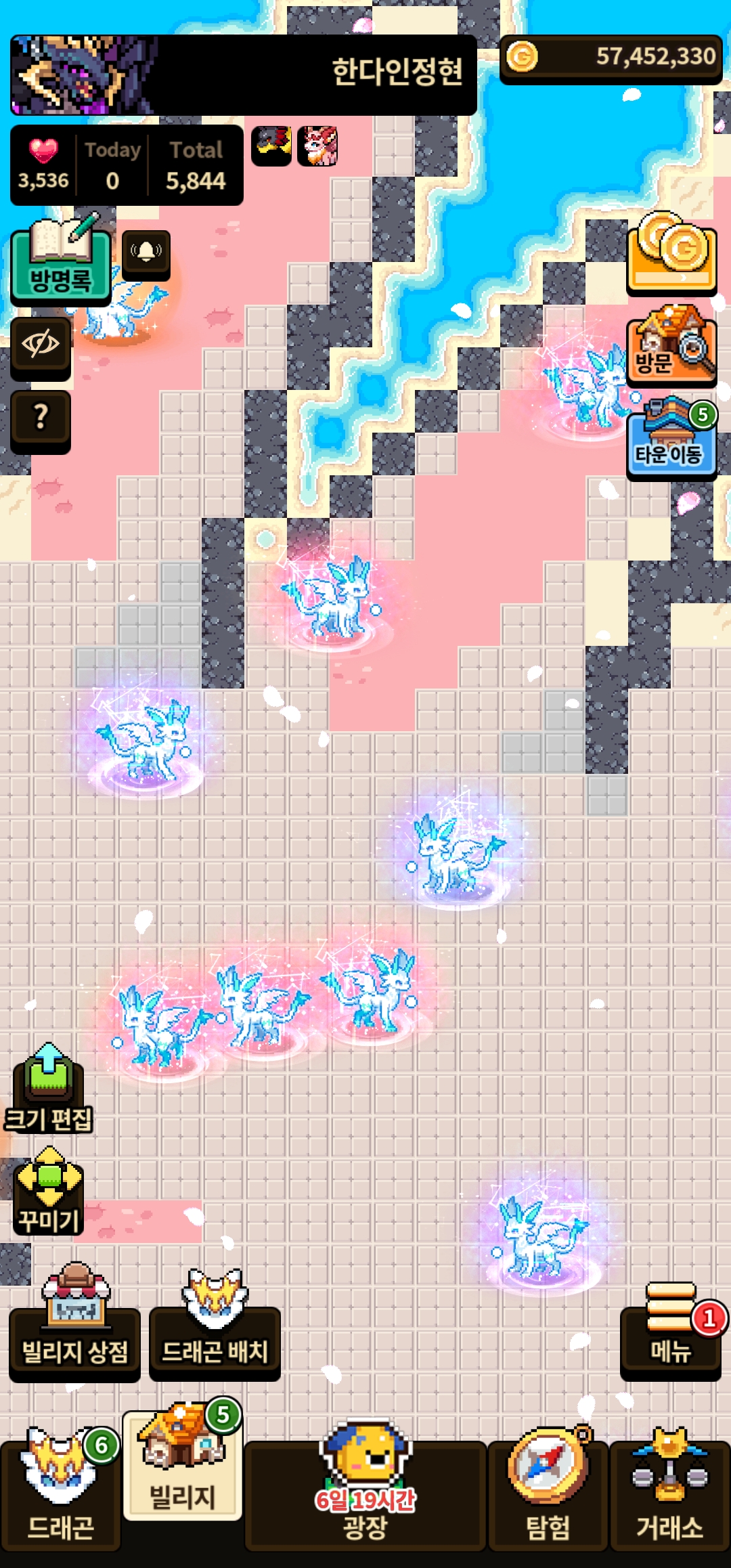Go to the 광장 plaza tab
Image resolution: width=731 pixels, height=1568 pixels.
365,1489
